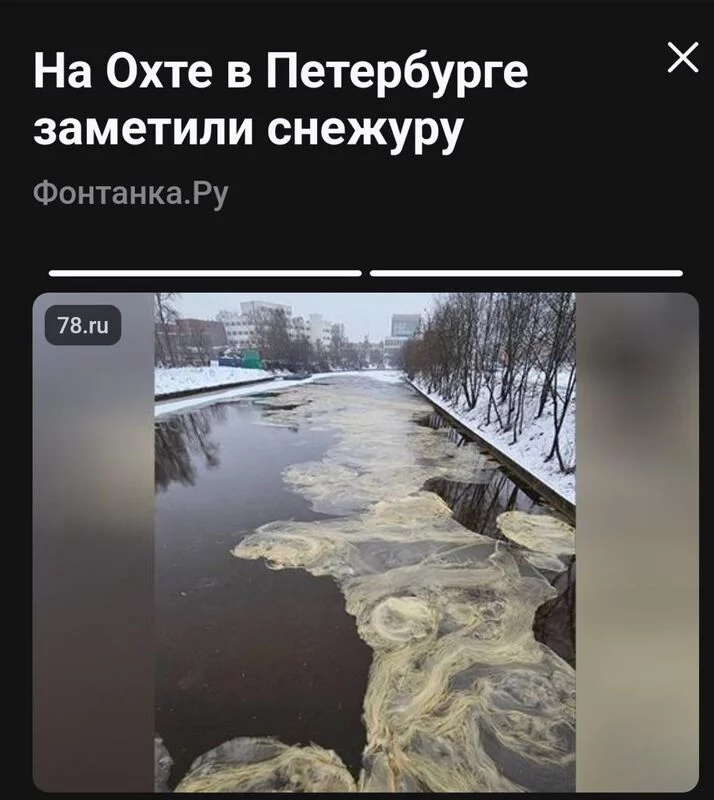Open the Фонтанка.Ру source
The width and height of the screenshot is (714, 800).
coord(131,192)
